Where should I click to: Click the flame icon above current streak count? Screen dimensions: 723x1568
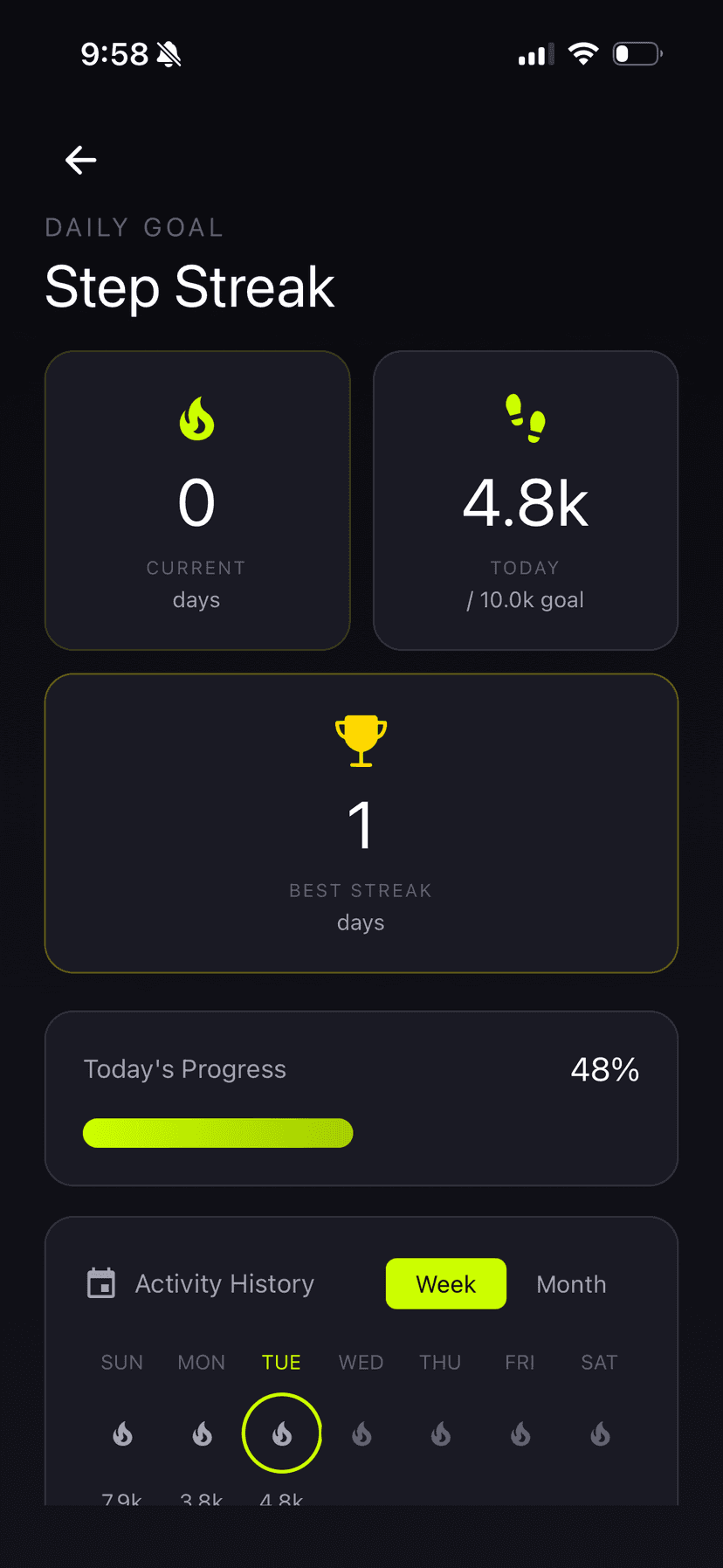[x=196, y=418]
